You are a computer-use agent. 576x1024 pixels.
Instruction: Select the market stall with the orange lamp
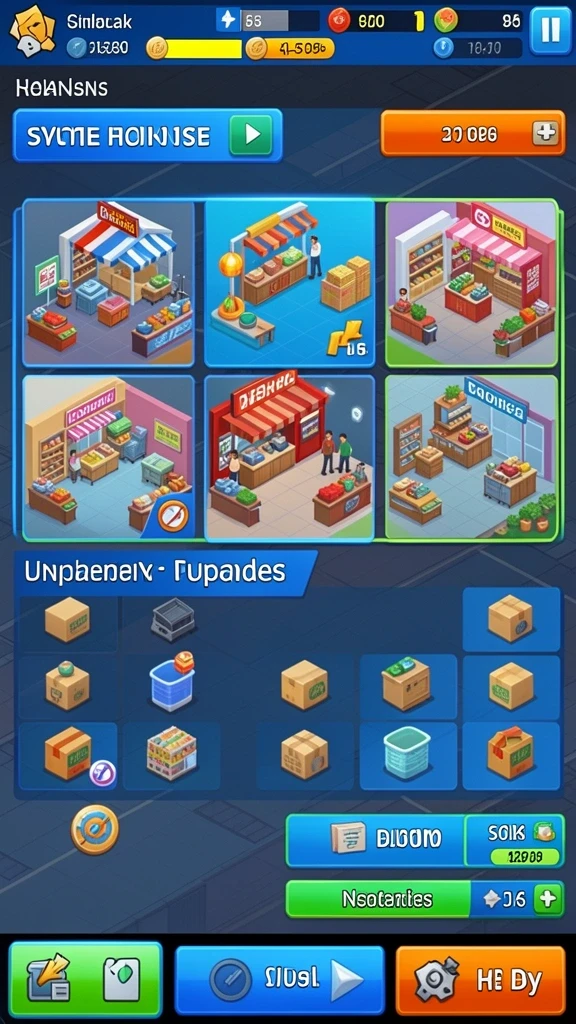tap(289, 283)
